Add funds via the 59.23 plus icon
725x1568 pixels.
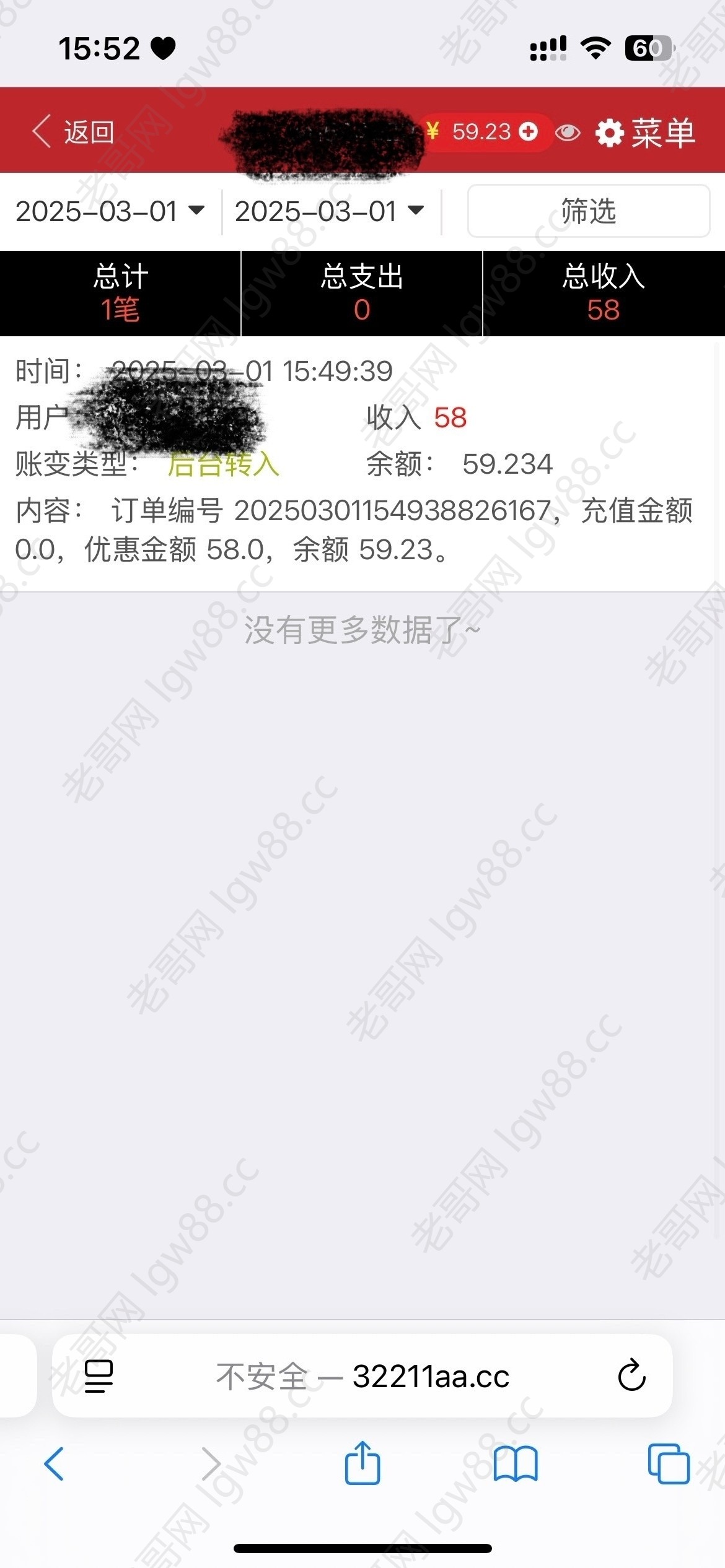(x=528, y=131)
